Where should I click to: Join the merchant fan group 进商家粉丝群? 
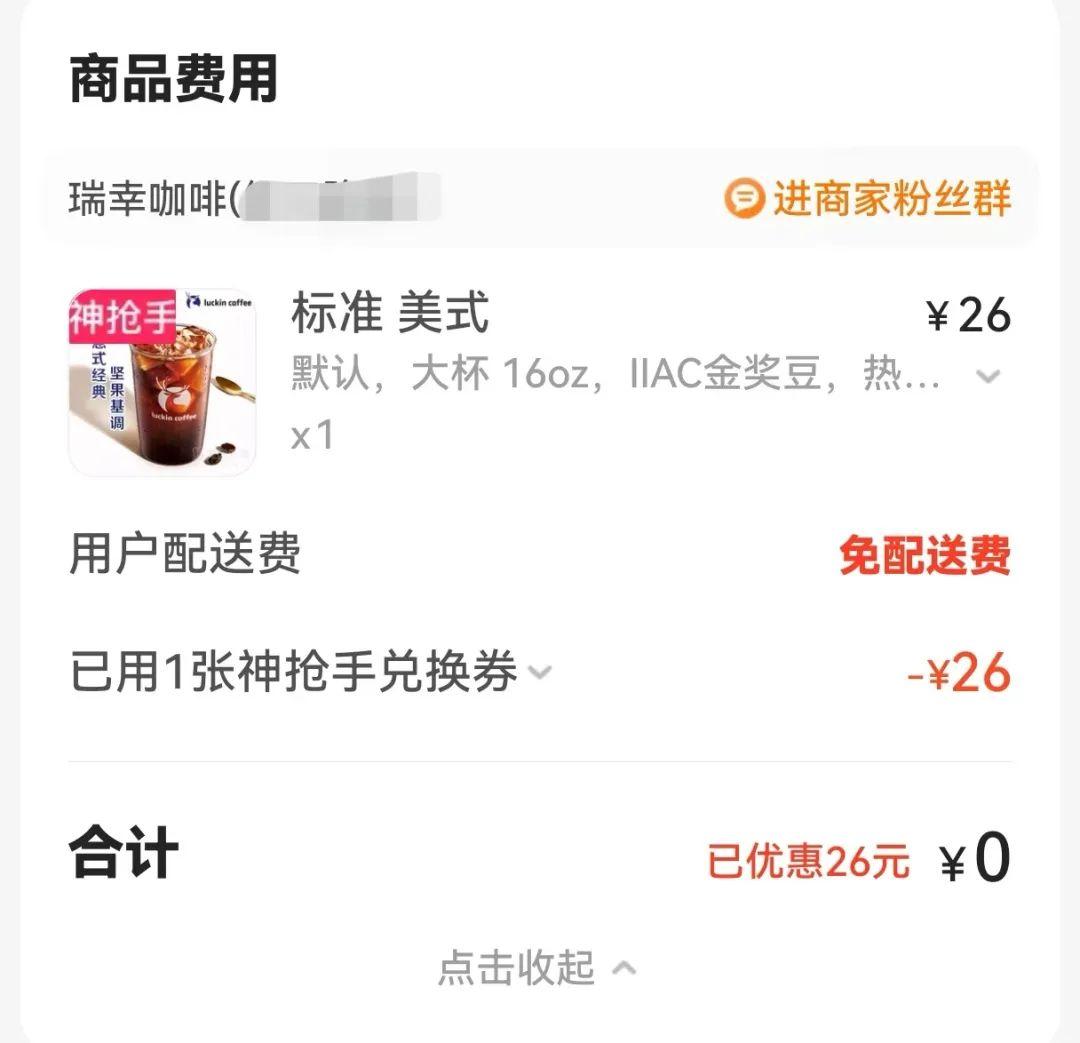pos(868,199)
